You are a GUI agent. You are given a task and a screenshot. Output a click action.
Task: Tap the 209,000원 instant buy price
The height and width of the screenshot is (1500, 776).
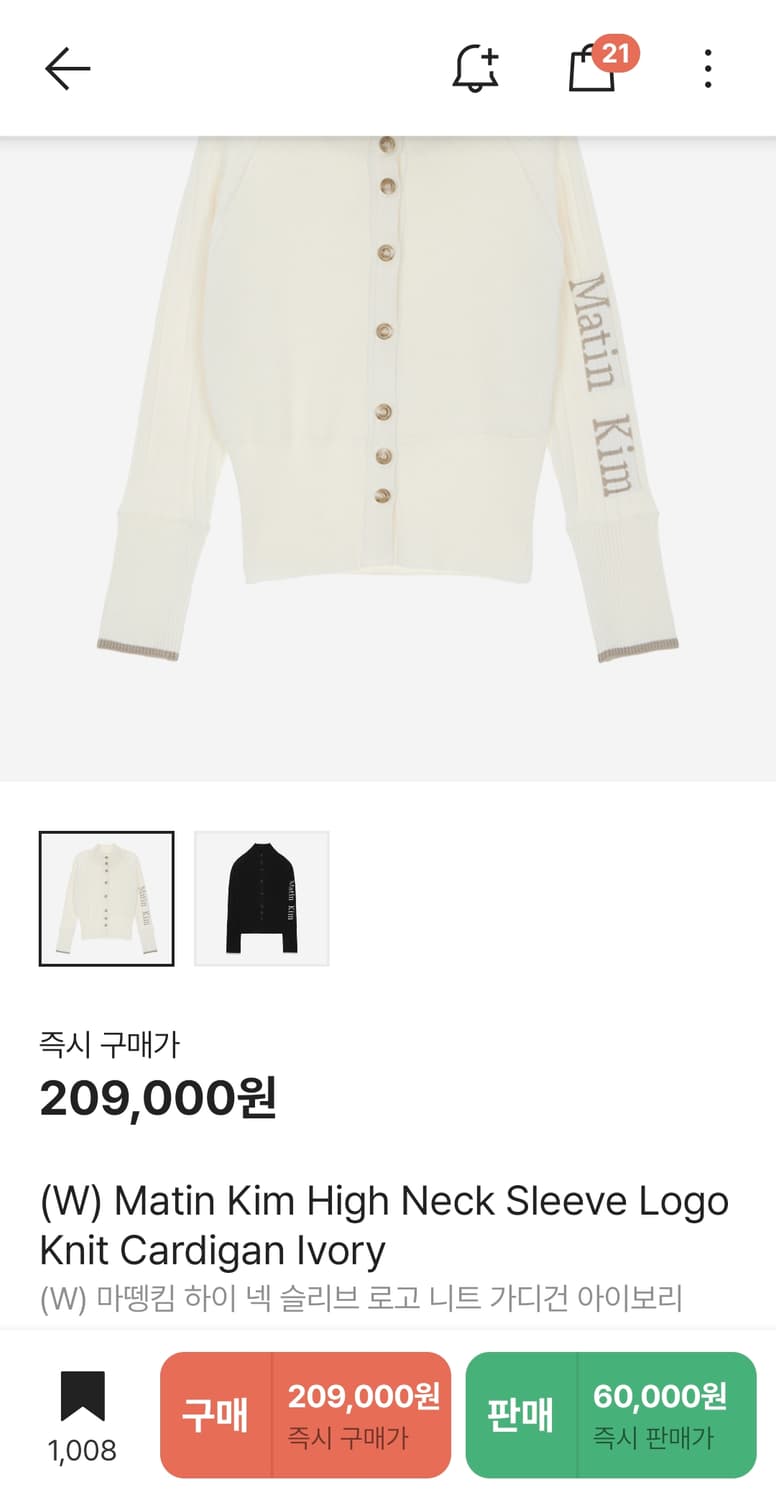coord(362,1397)
